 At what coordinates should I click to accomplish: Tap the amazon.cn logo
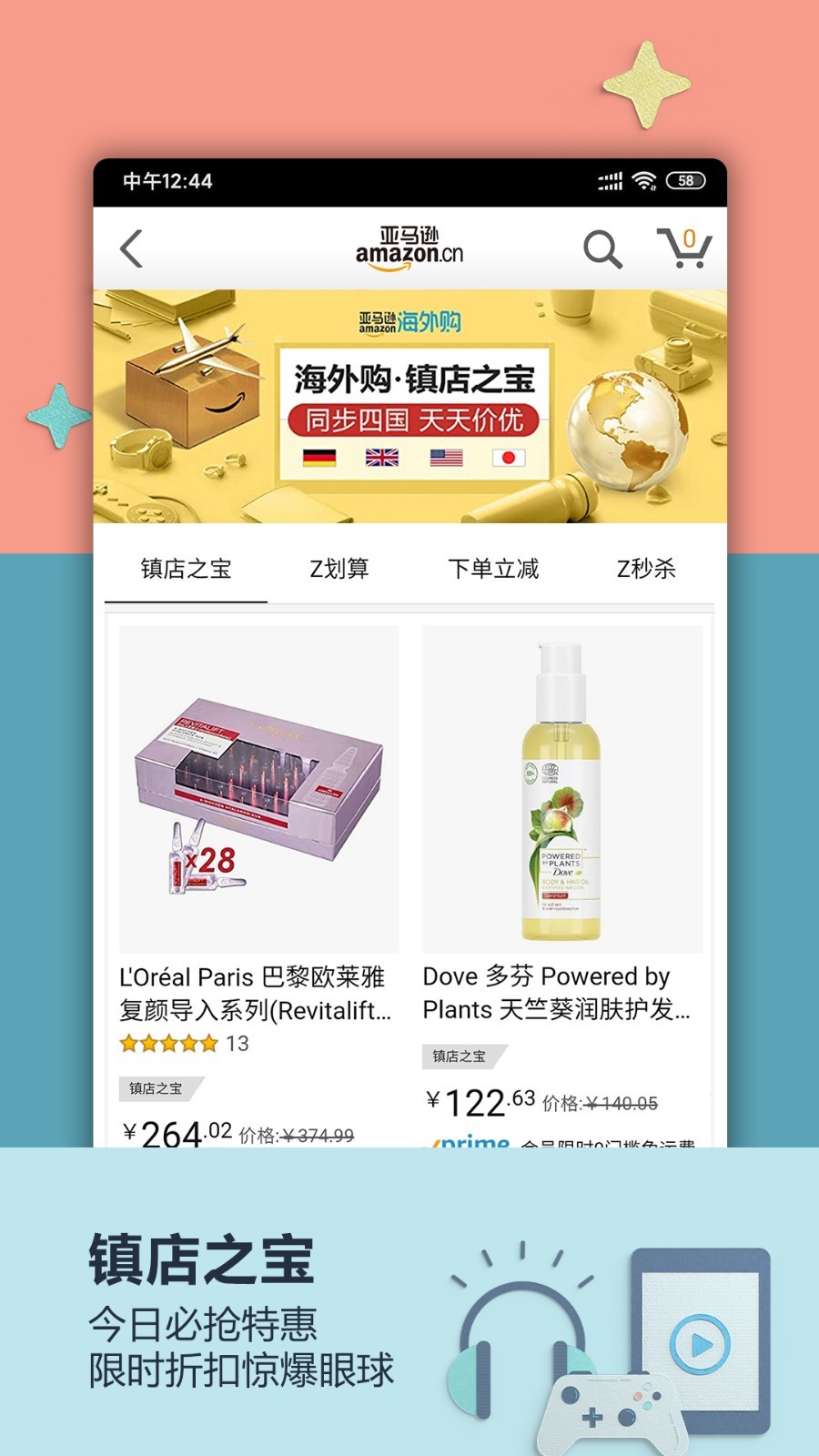tap(409, 246)
